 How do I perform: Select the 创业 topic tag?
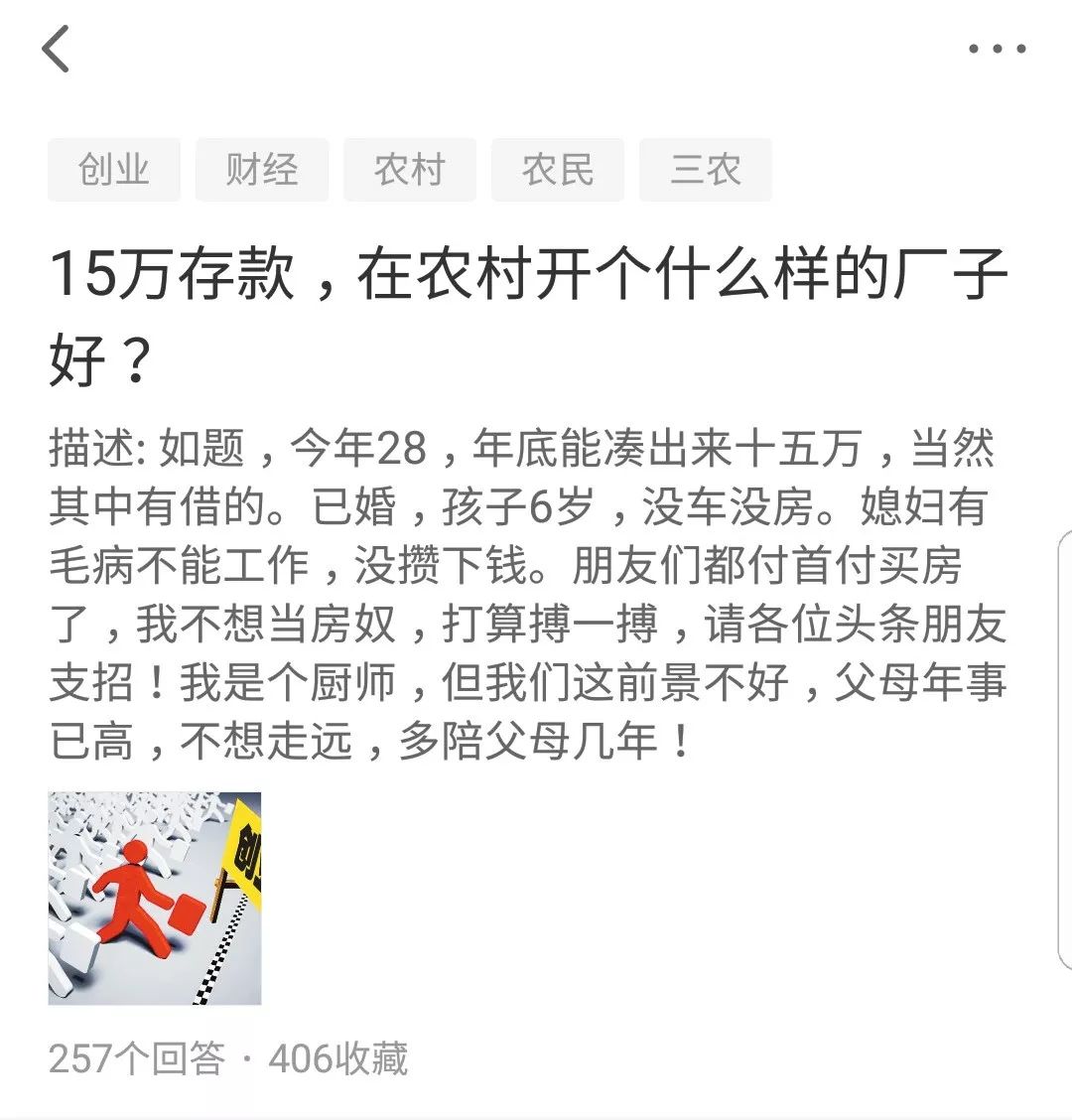point(114,170)
